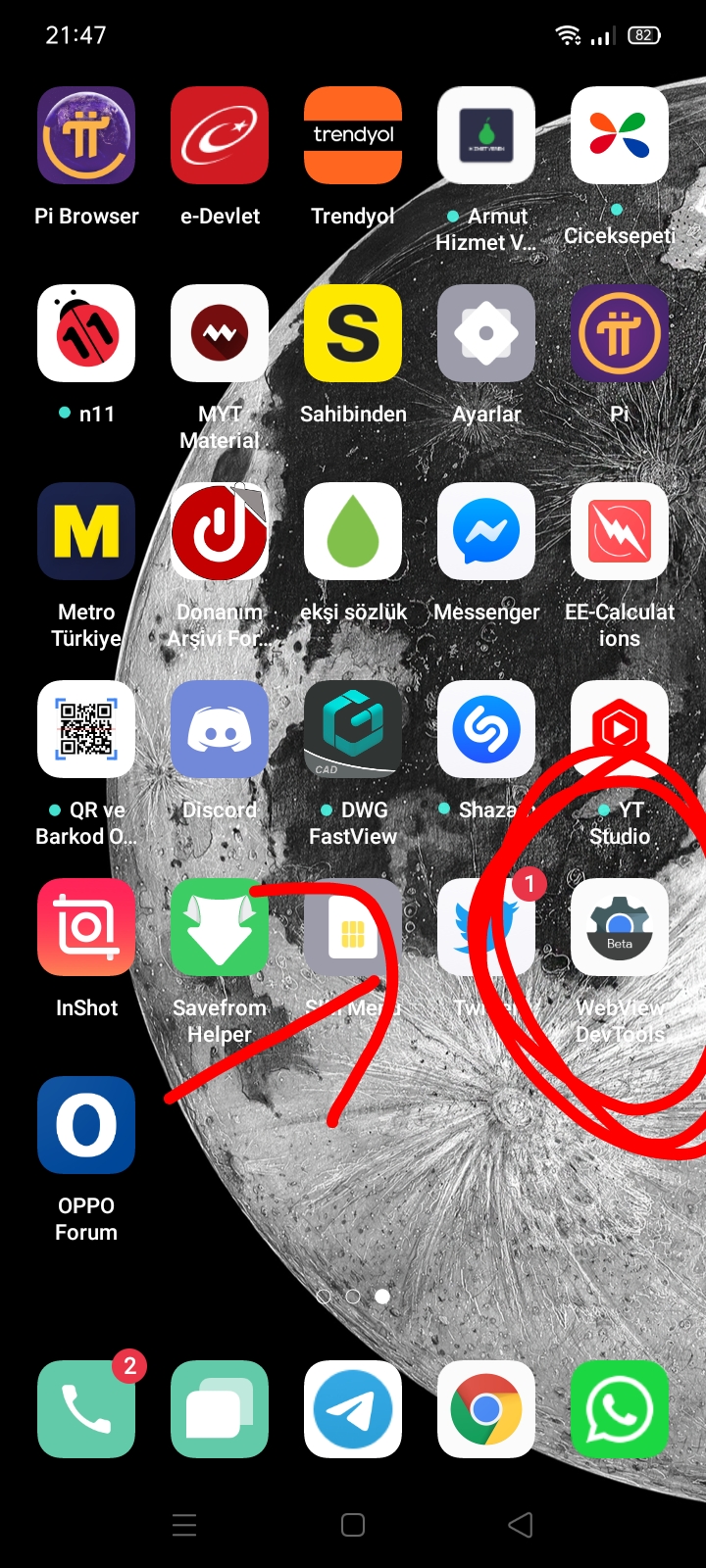The image size is (706, 1568).
Task: Open the Shazam app
Action: [486, 729]
